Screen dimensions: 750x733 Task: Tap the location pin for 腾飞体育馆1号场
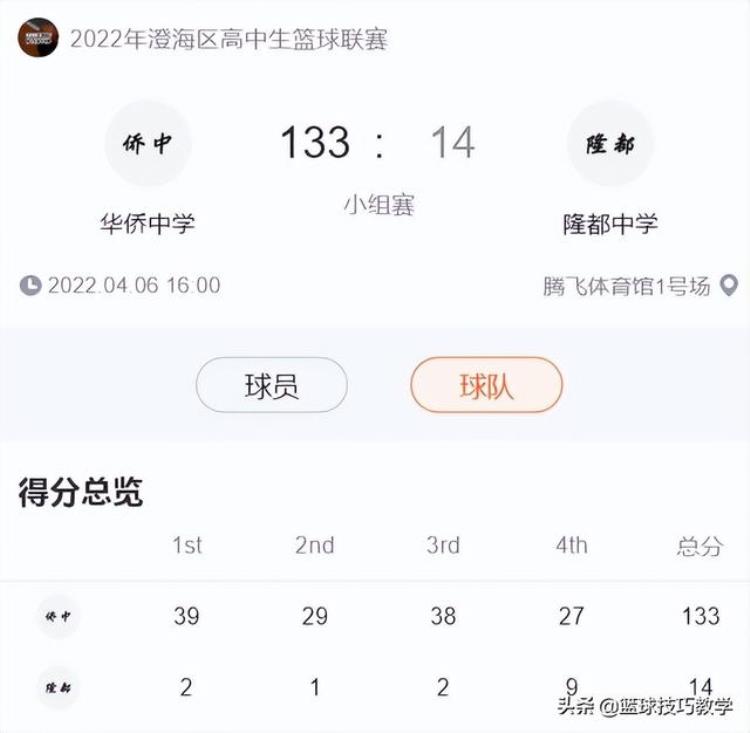tap(728, 286)
